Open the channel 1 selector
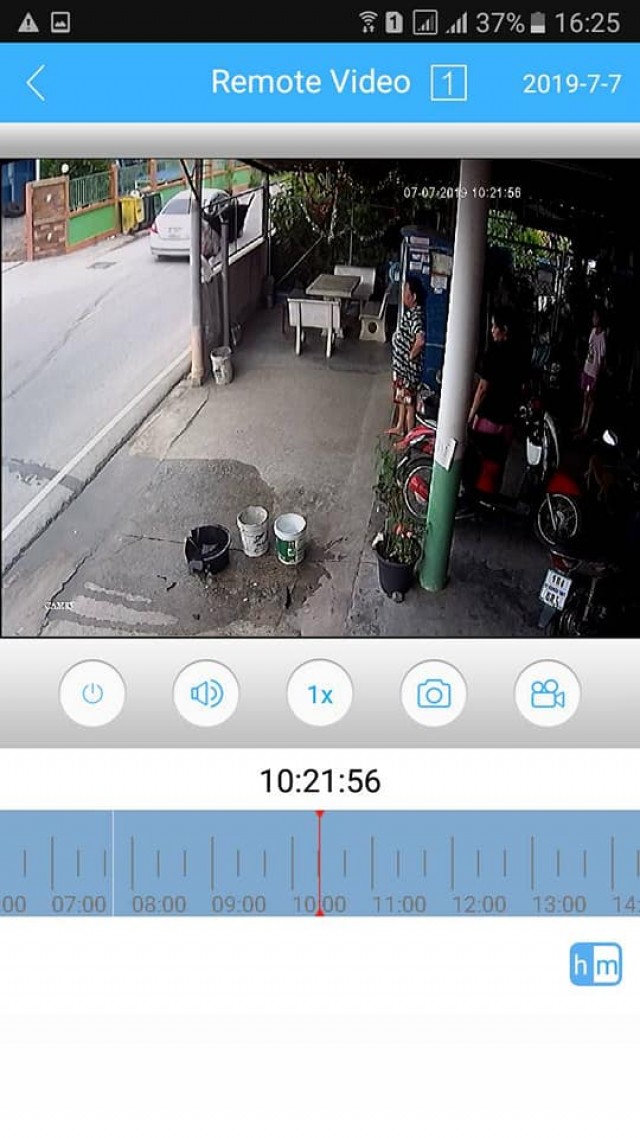Screen dimensions: 640x1138 [448, 83]
